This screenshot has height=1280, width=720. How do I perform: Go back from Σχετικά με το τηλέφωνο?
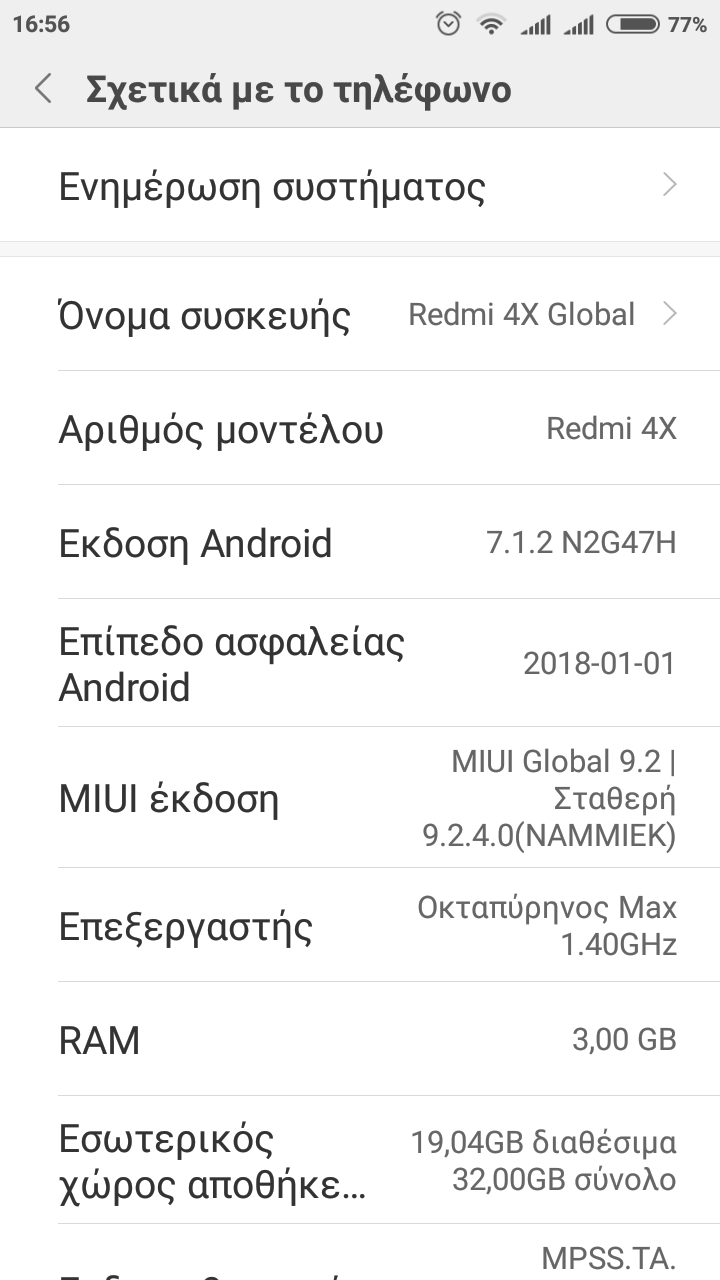(42, 89)
